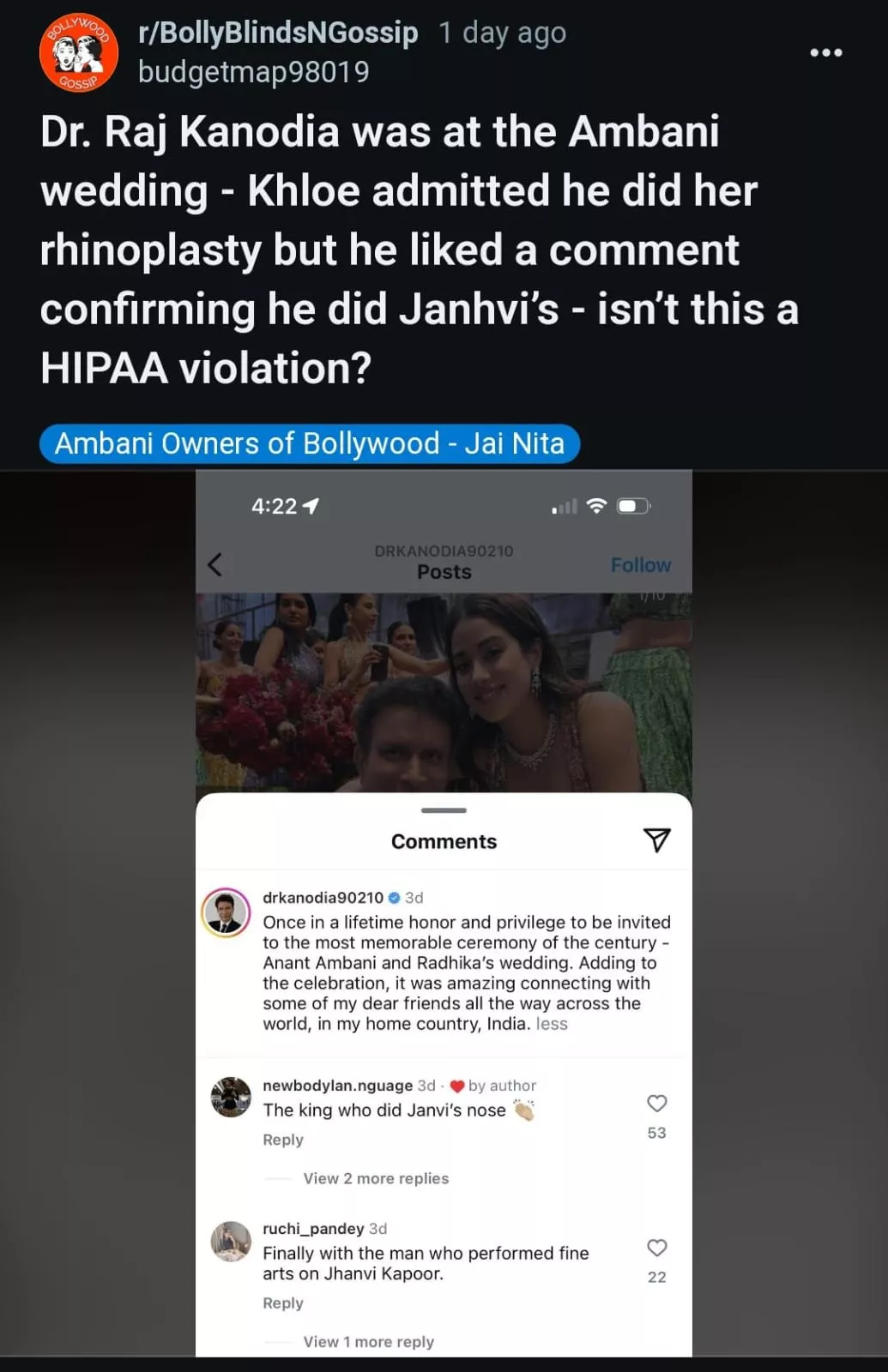Select the Ambani Owners of Bollywood flair

pyautogui.click(x=310, y=444)
